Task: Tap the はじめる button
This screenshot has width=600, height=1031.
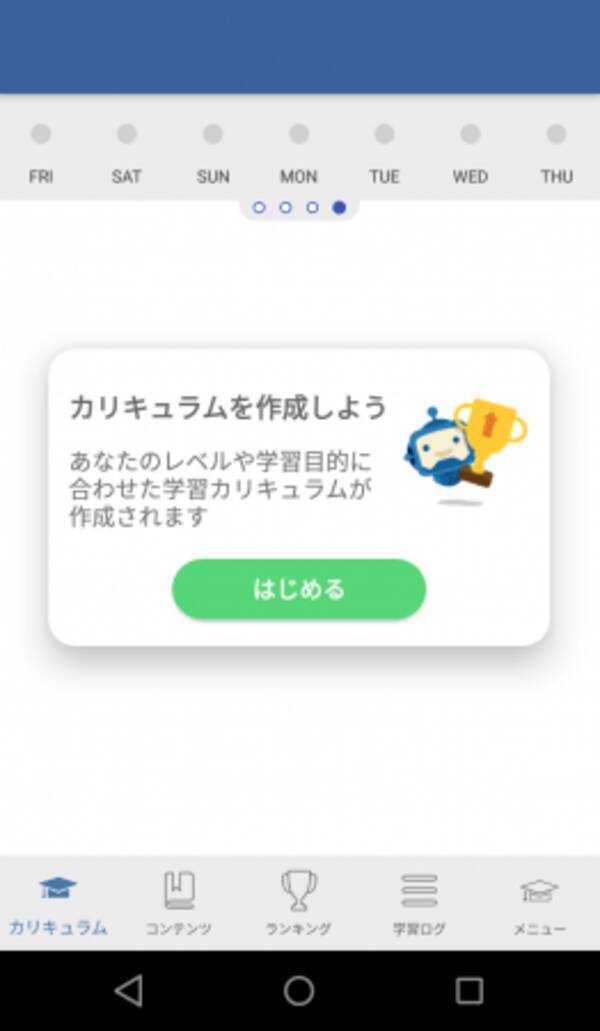Action: pyautogui.click(x=299, y=589)
